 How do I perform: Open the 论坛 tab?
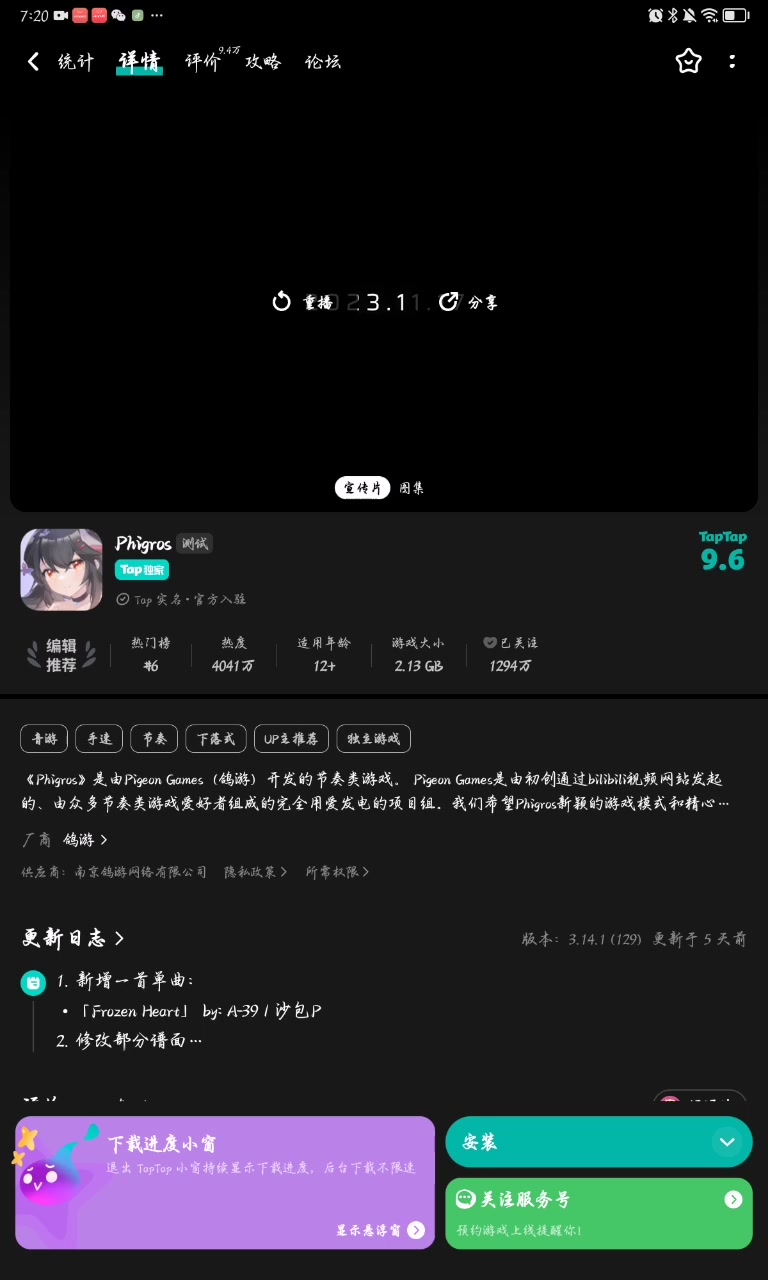pyautogui.click(x=323, y=62)
